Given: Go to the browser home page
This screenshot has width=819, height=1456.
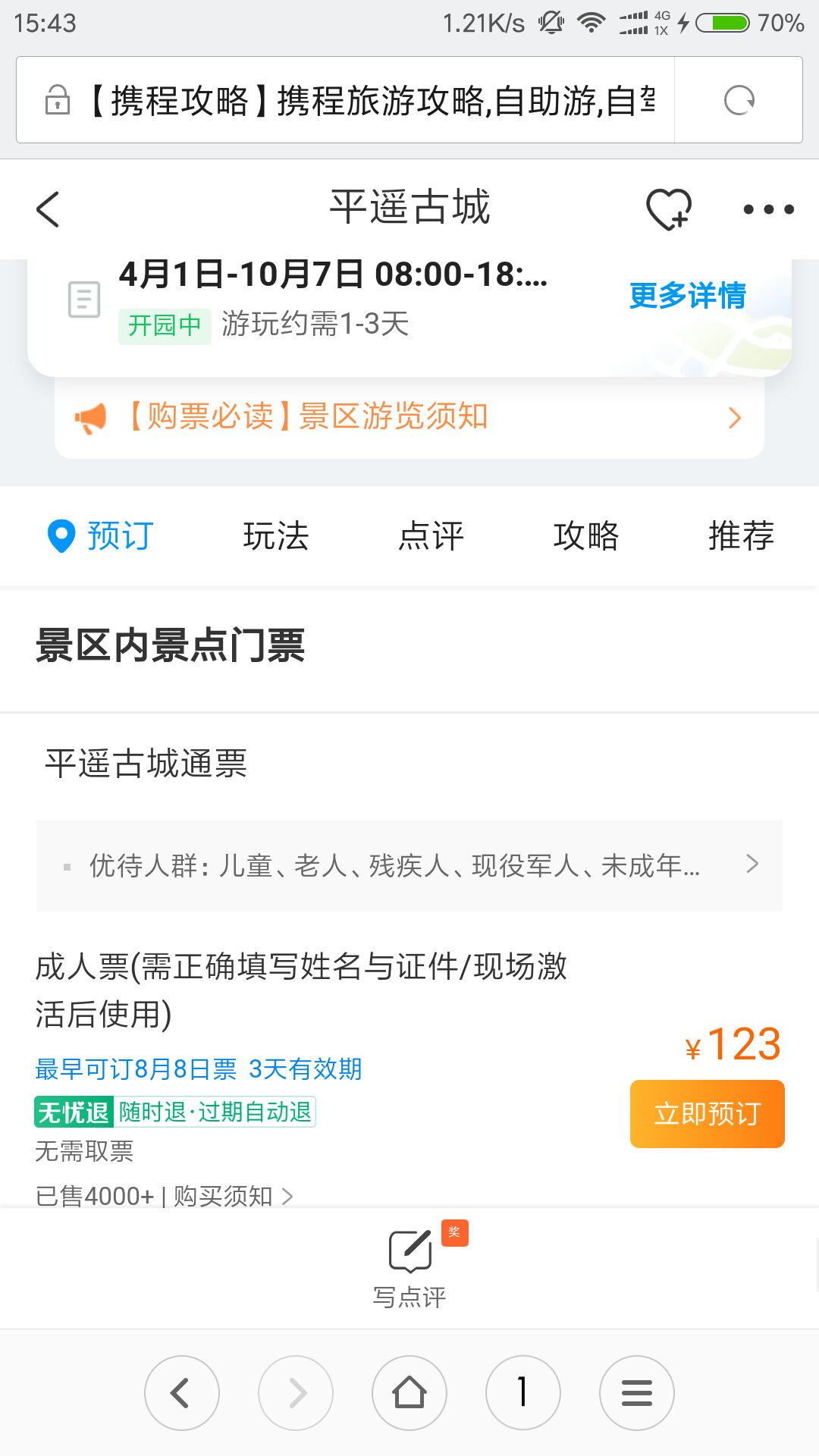Looking at the screenshot, I should [409, 1393].
